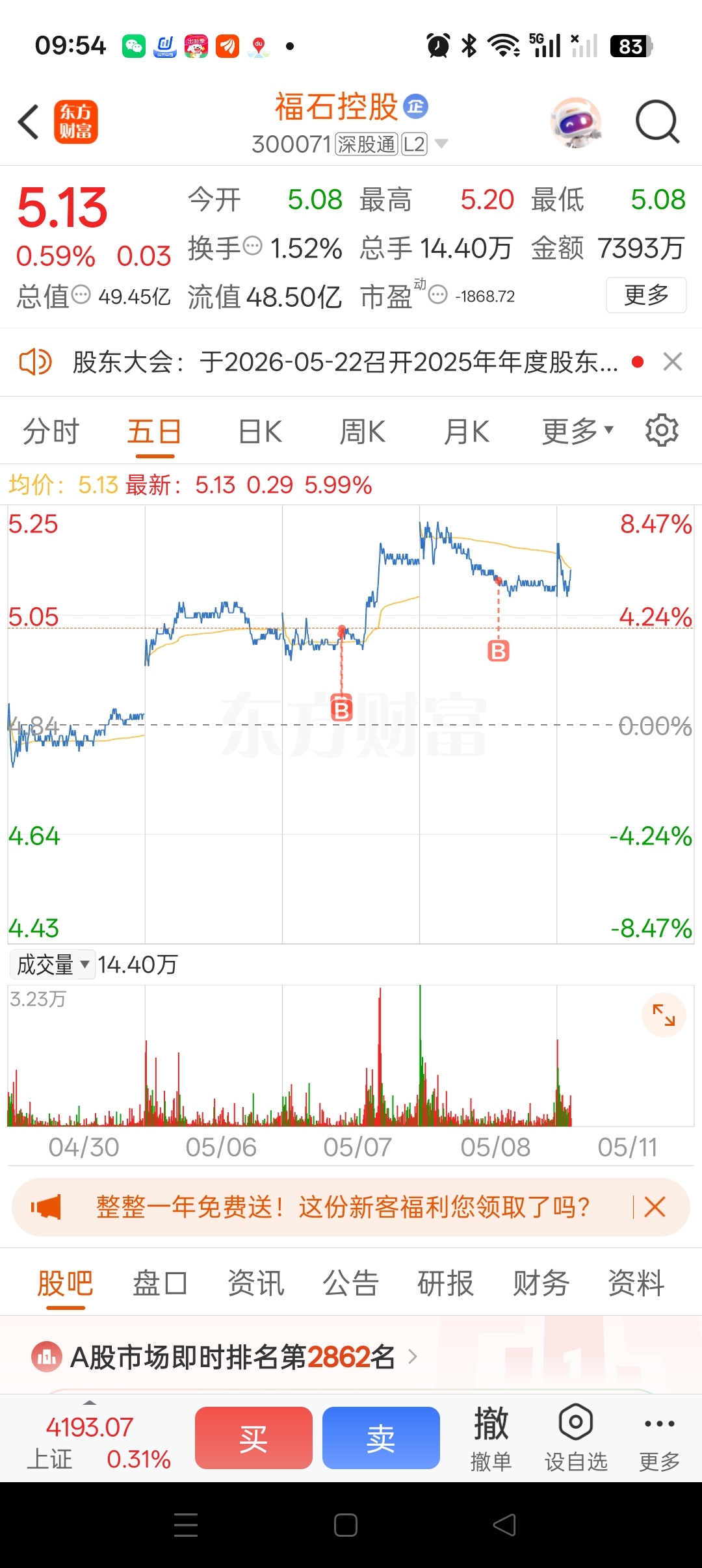This screenshot has width=702, height=1568.
Task: Switch to the 月K chart tab
Action: click(x=466, y=432)
